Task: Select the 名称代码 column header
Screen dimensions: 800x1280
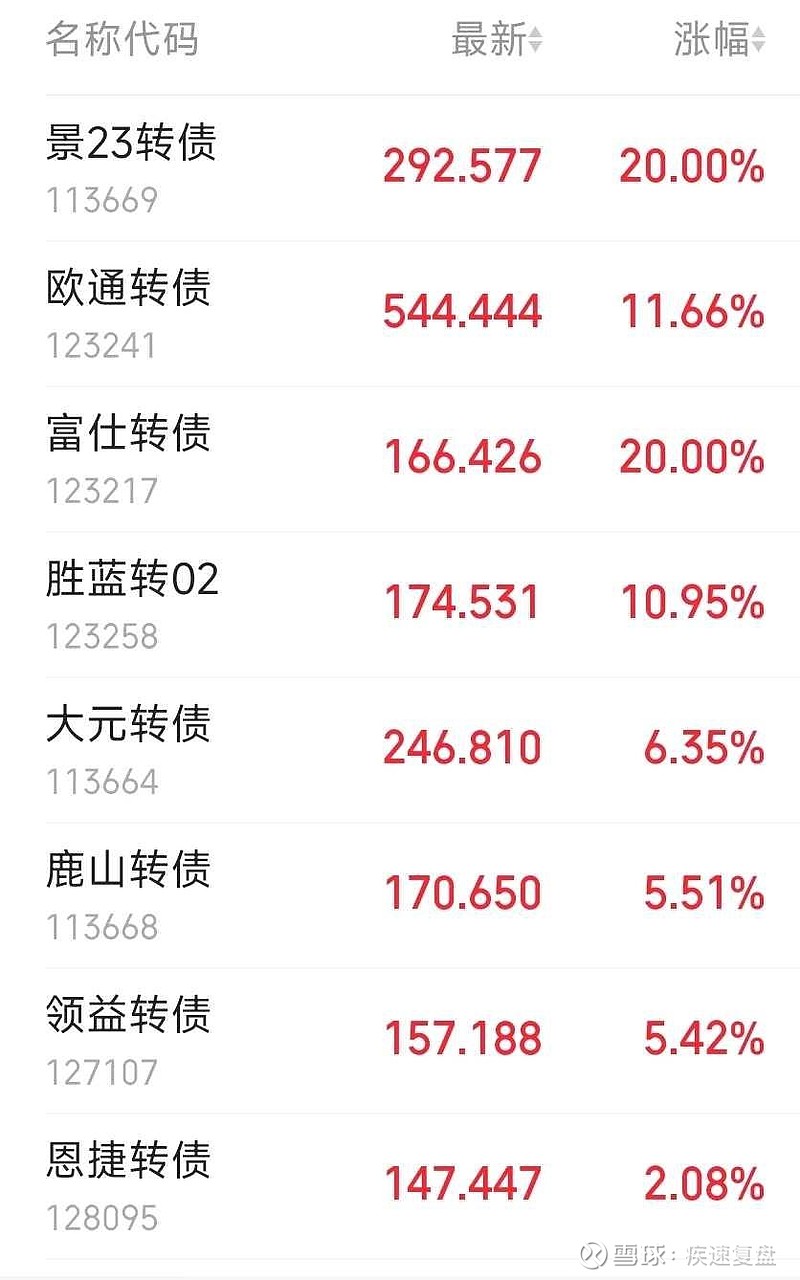Action: coord(125,40)
